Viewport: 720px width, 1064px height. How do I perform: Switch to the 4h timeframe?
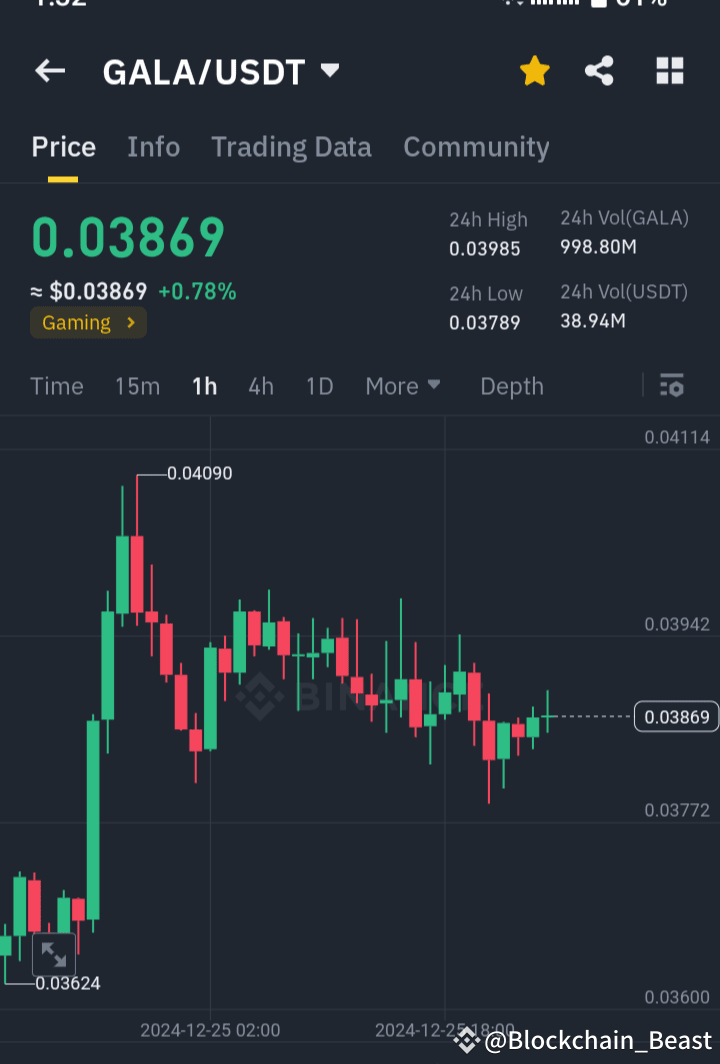pos(260,385)
